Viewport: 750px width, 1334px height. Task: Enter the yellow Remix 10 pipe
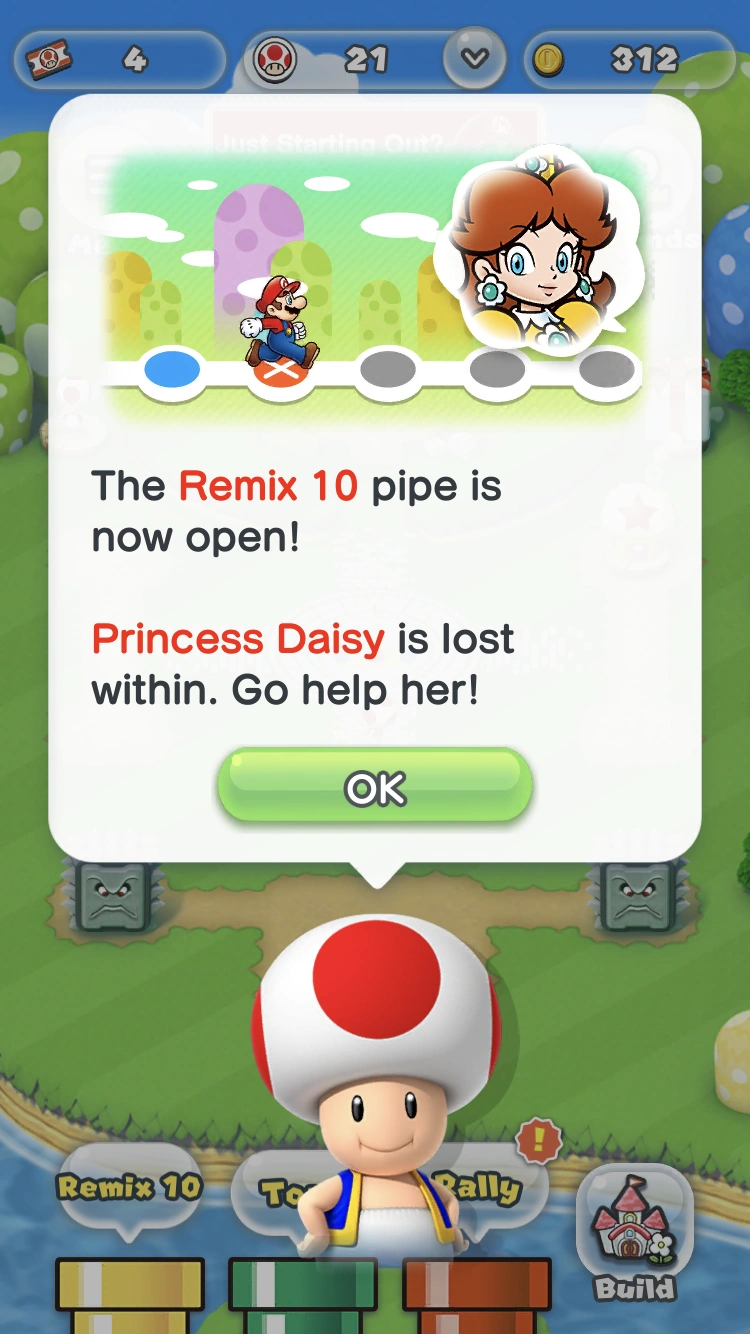[130, 1300]
